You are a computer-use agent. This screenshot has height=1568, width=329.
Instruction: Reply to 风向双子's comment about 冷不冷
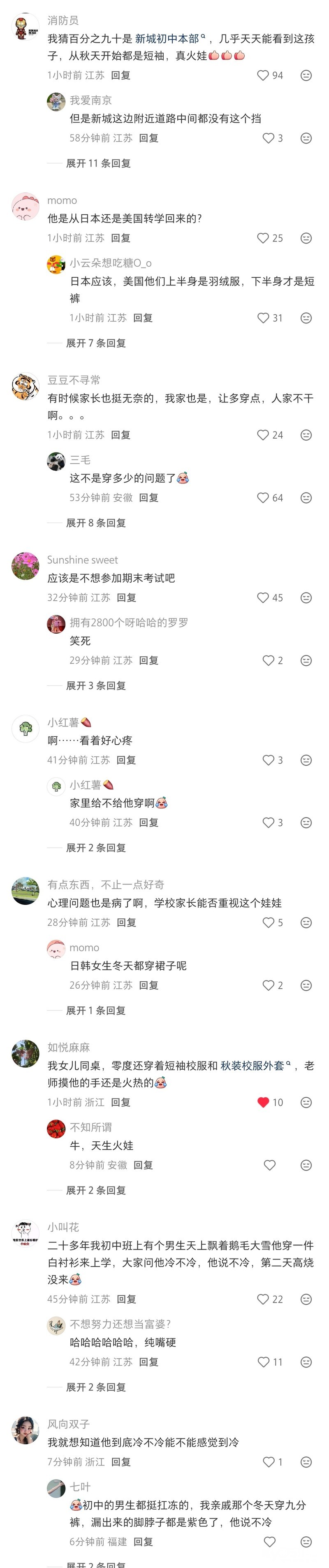pos(120,1462)
